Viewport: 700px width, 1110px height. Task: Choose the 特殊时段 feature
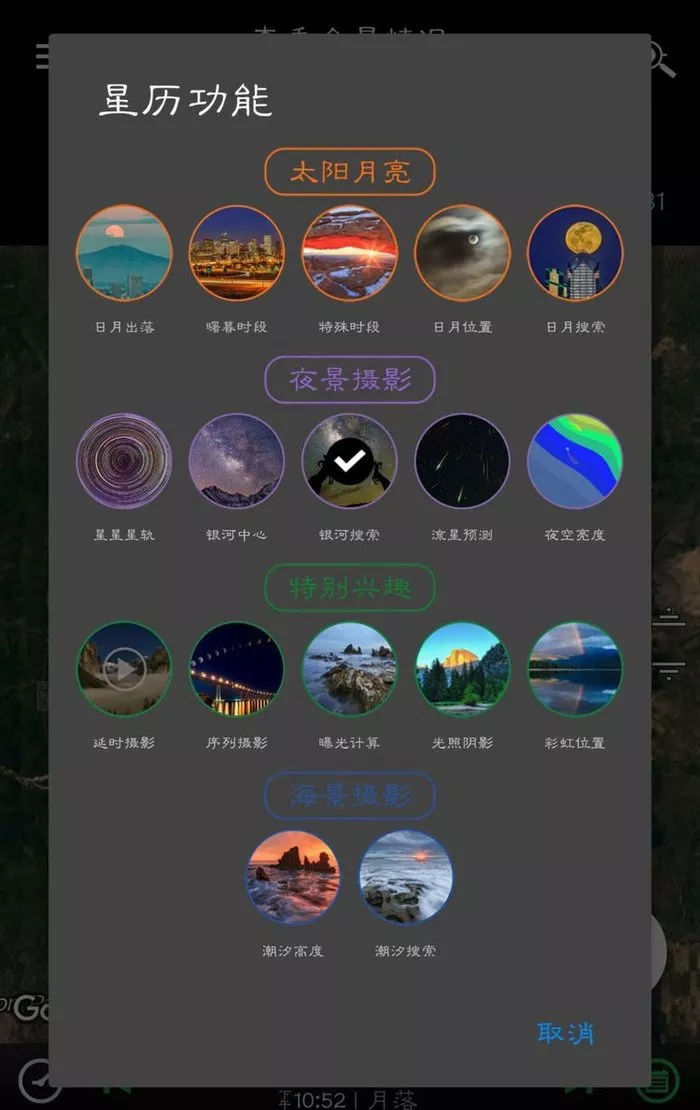(x=350, y=253)
